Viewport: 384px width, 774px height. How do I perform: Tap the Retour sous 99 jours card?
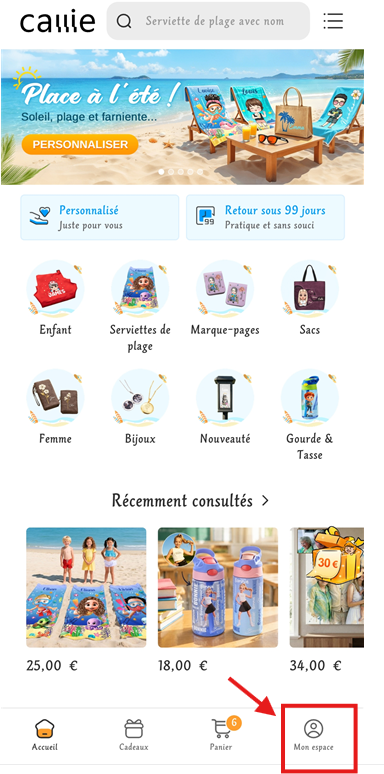click(x=266, y=217)
